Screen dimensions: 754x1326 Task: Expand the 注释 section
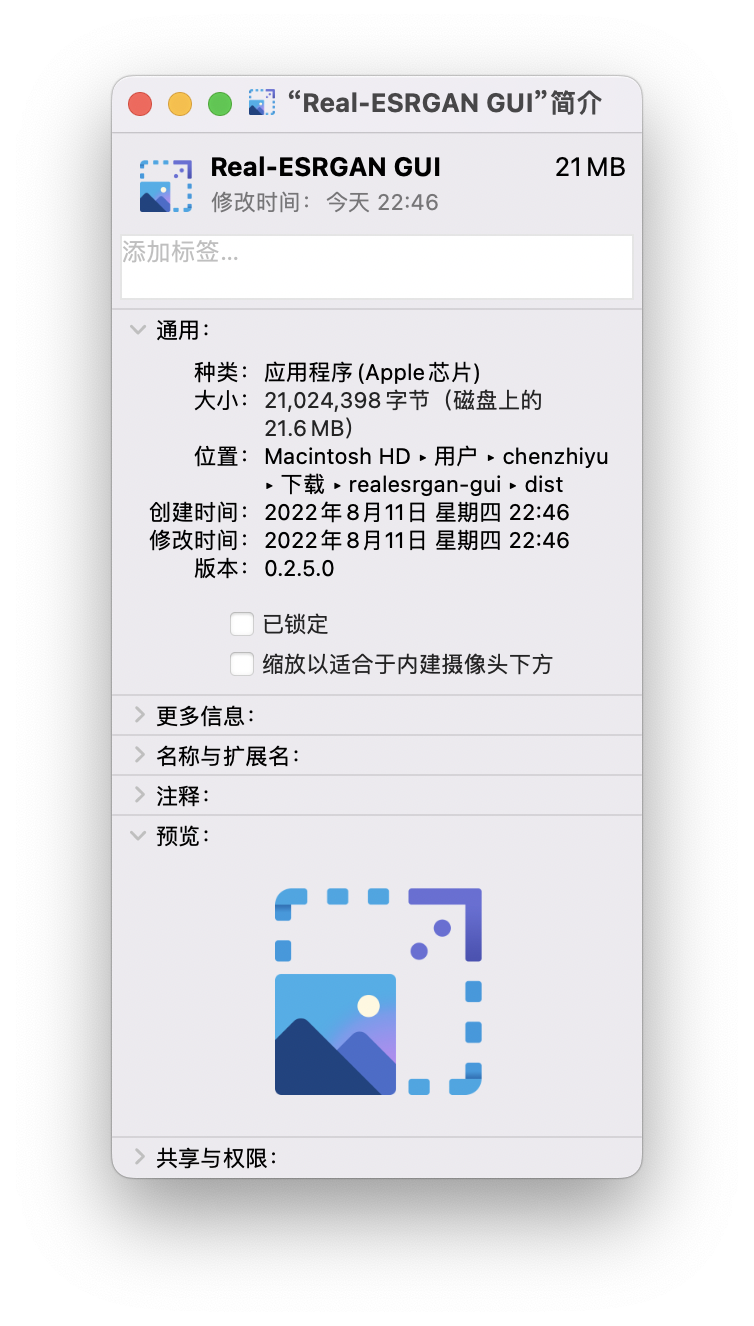click(139, 795)
